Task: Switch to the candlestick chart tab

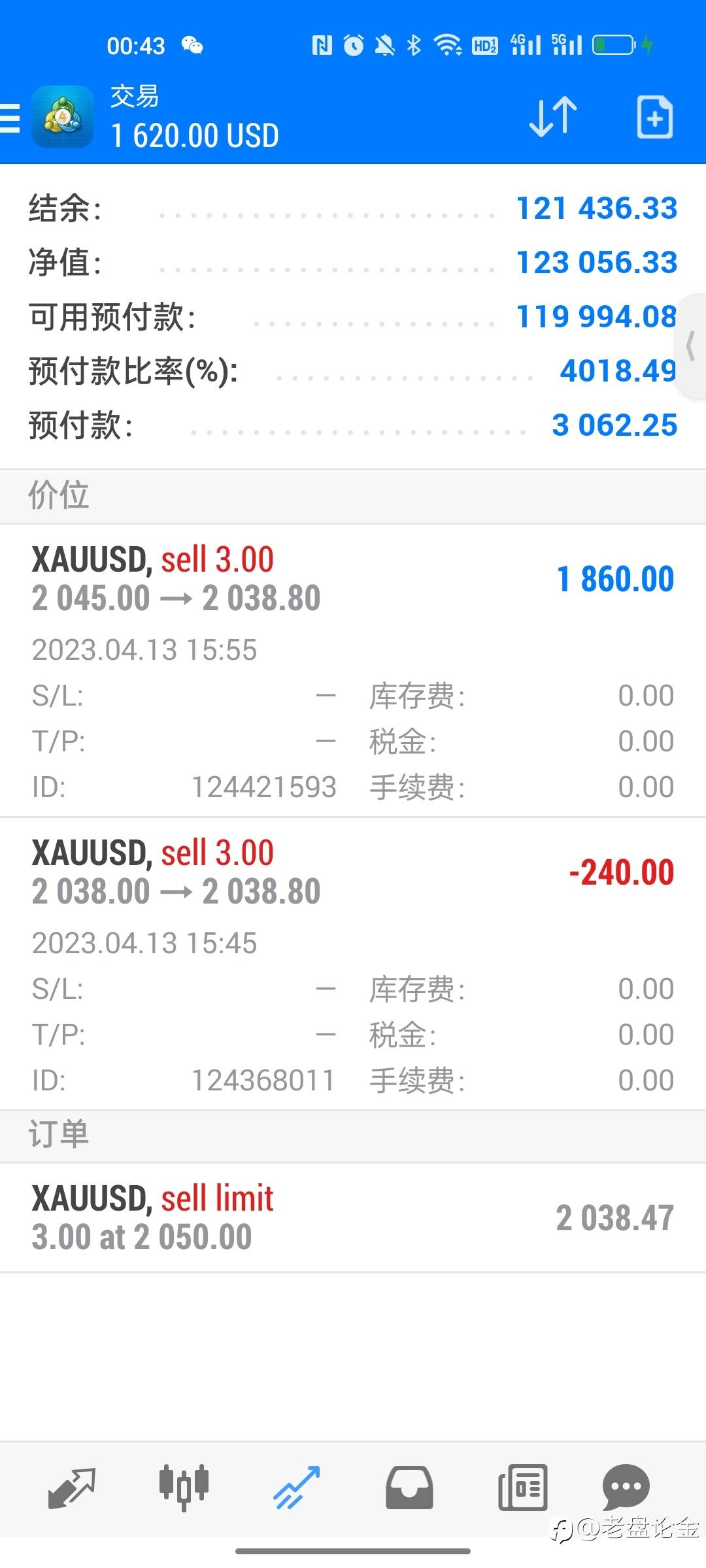Action: (184, 1488)
